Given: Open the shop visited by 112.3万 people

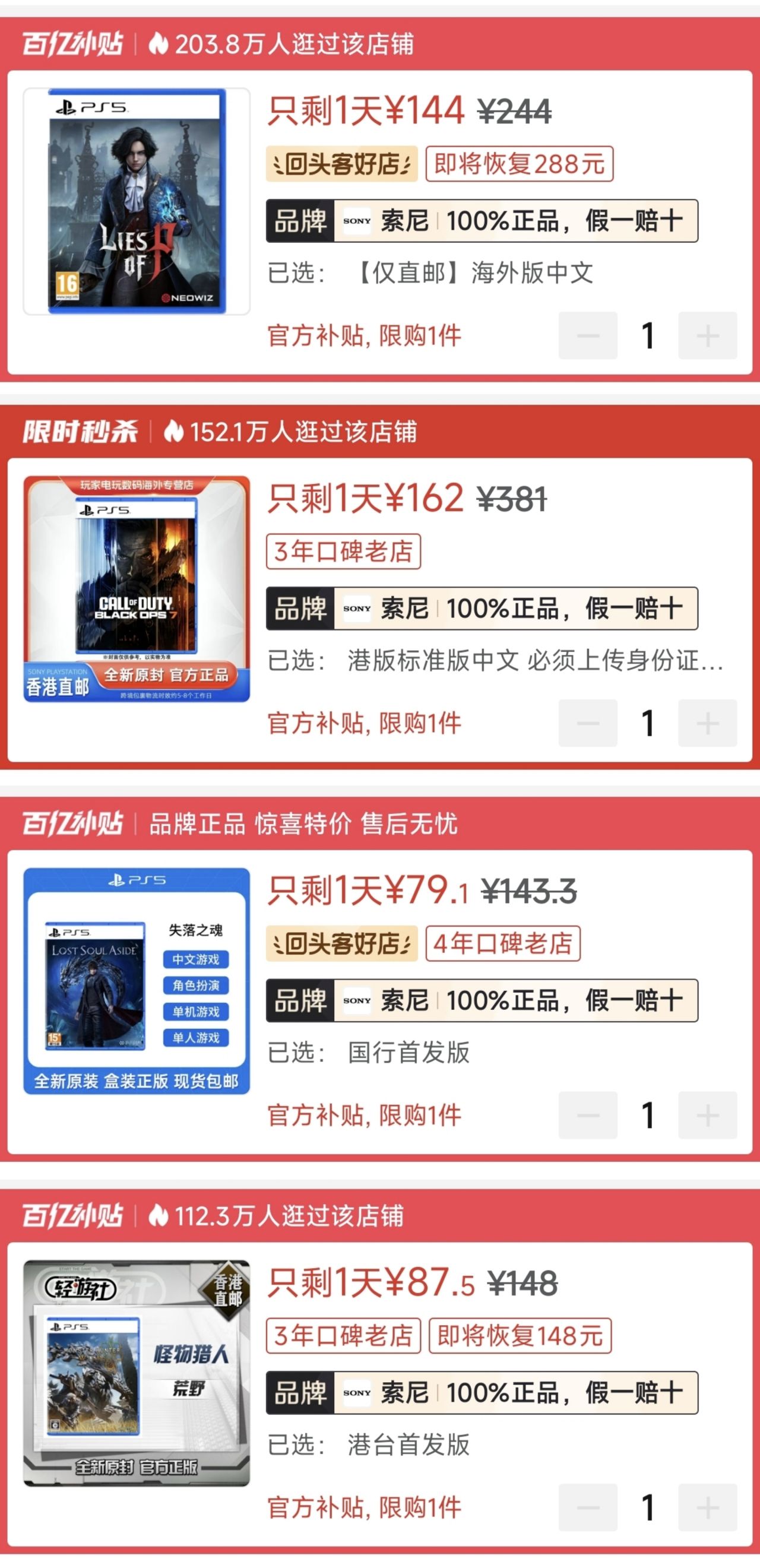Looking at the screenshot, I should (x=287, y=1215).
